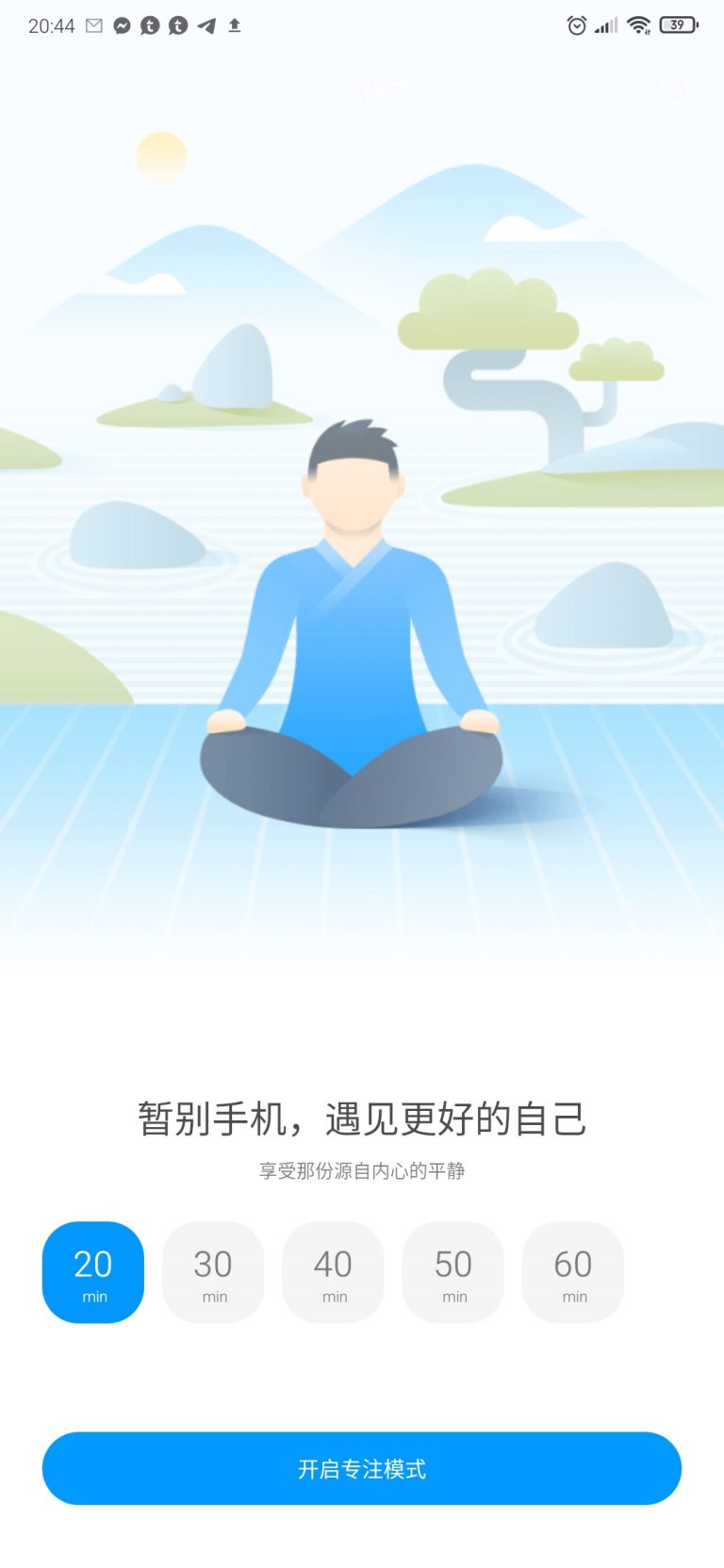Select the 20 min duration
The width and height of the screenshot is (724, 1568).
(x=93, y=1272)
